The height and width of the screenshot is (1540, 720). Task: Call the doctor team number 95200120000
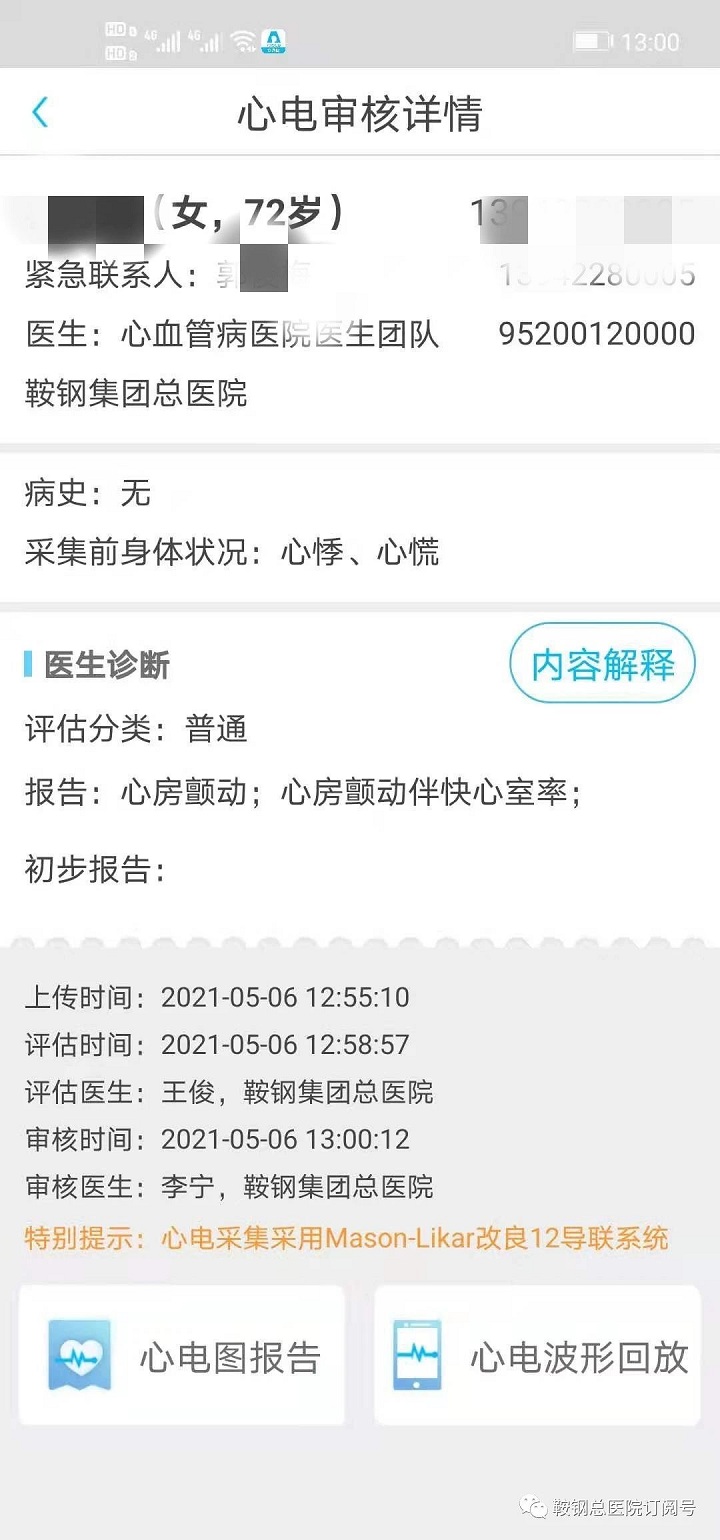point(597,333)
